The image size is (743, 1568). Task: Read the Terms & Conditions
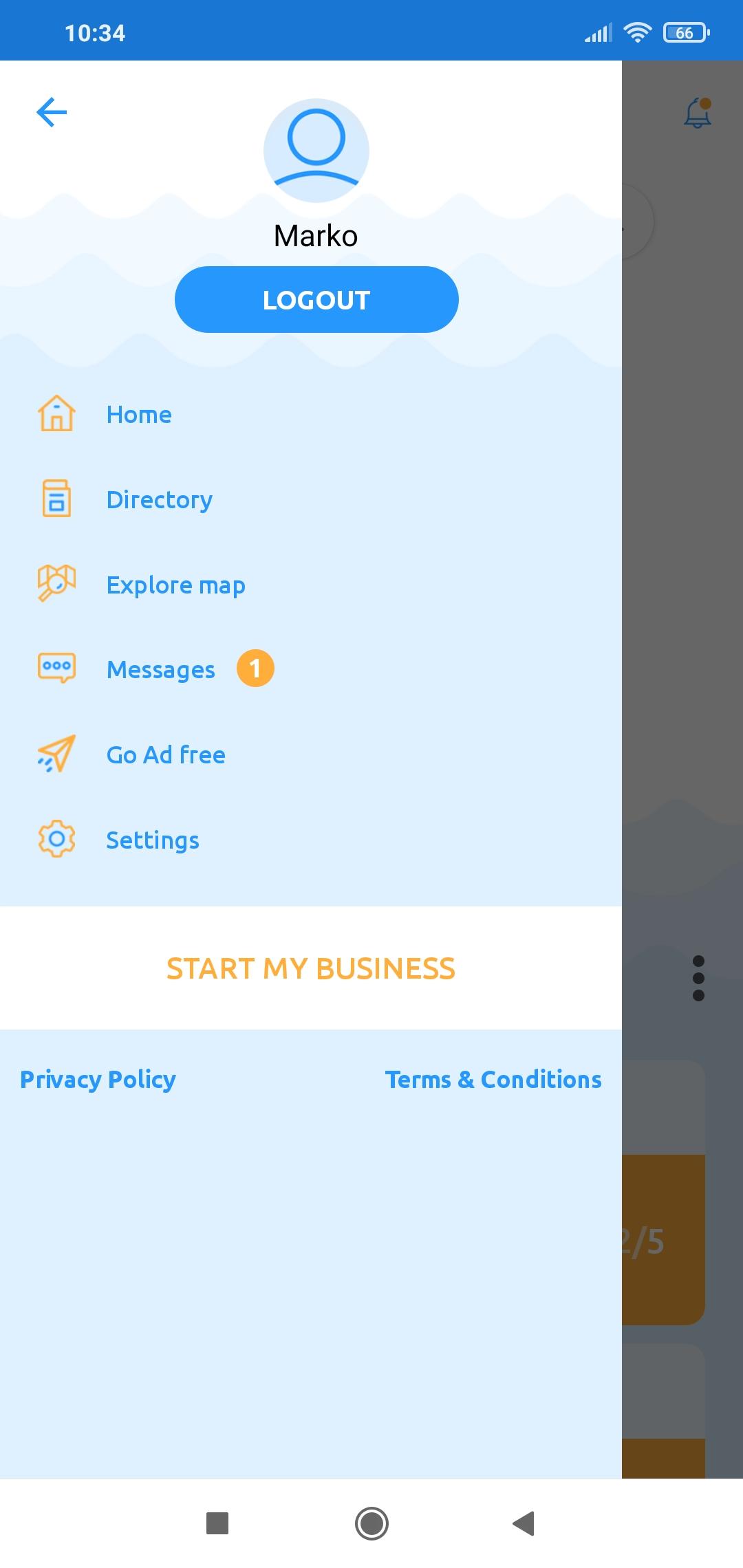click(493, 1080)
